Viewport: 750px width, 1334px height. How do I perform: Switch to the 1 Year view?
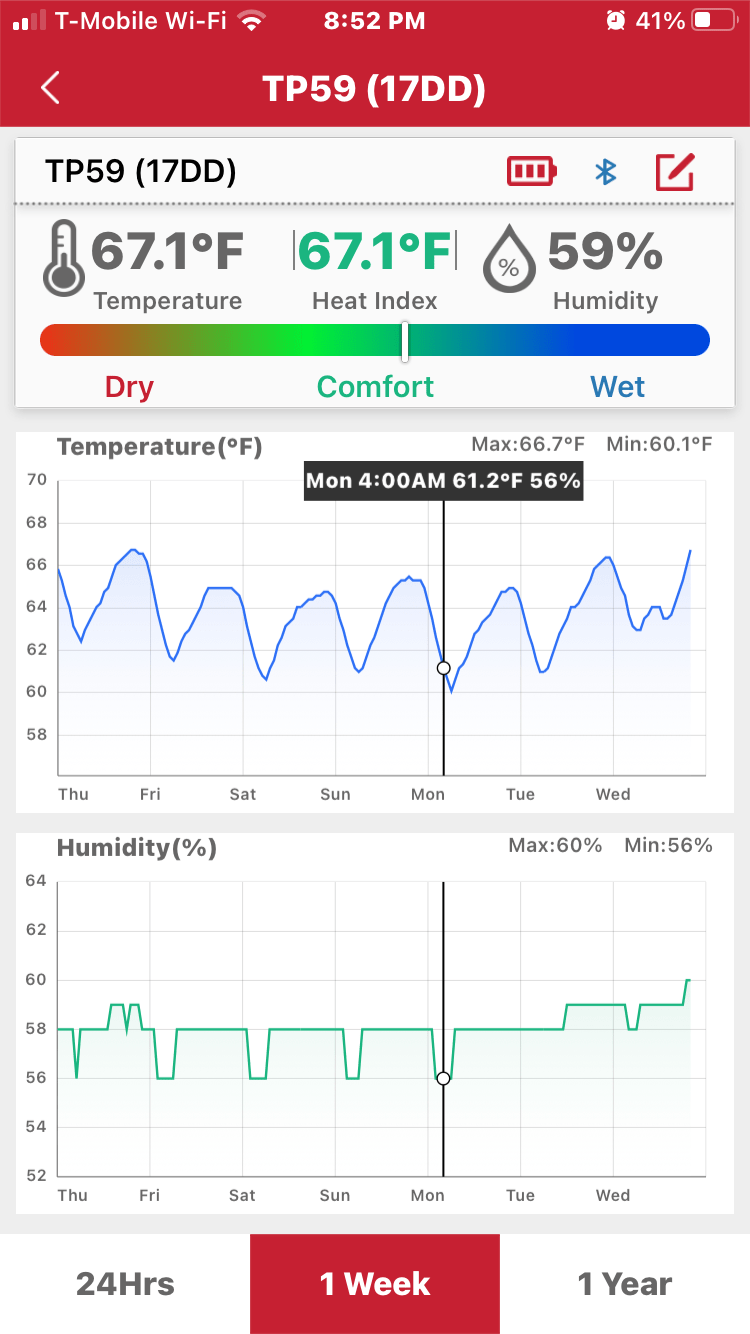(625, 1284)
